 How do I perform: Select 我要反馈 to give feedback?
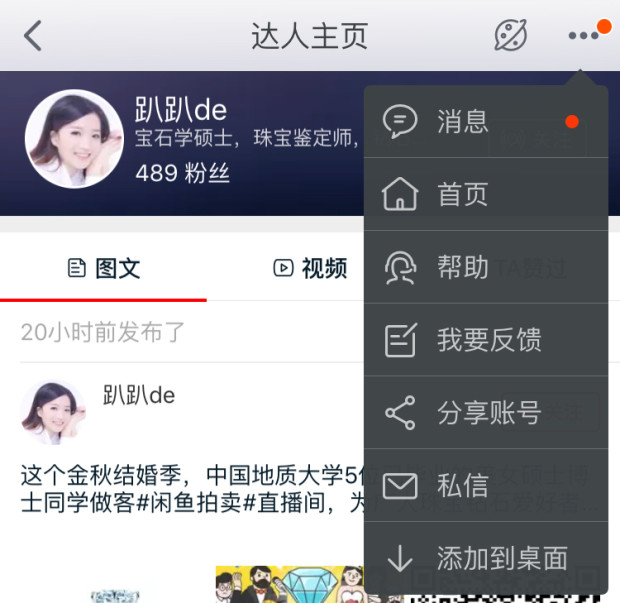pos(486,340)
